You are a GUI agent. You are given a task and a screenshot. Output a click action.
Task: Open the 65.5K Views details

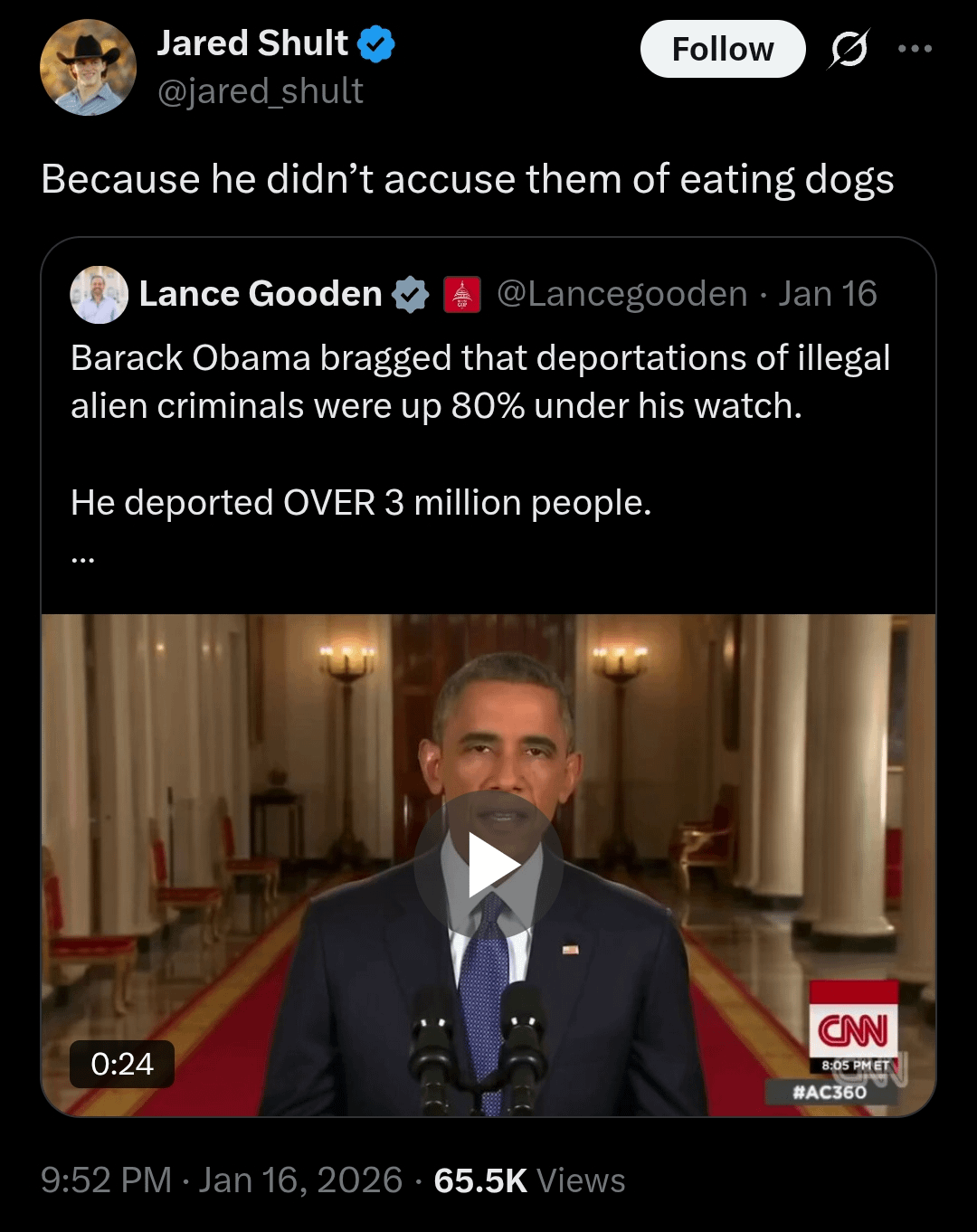coord(529,1180)
